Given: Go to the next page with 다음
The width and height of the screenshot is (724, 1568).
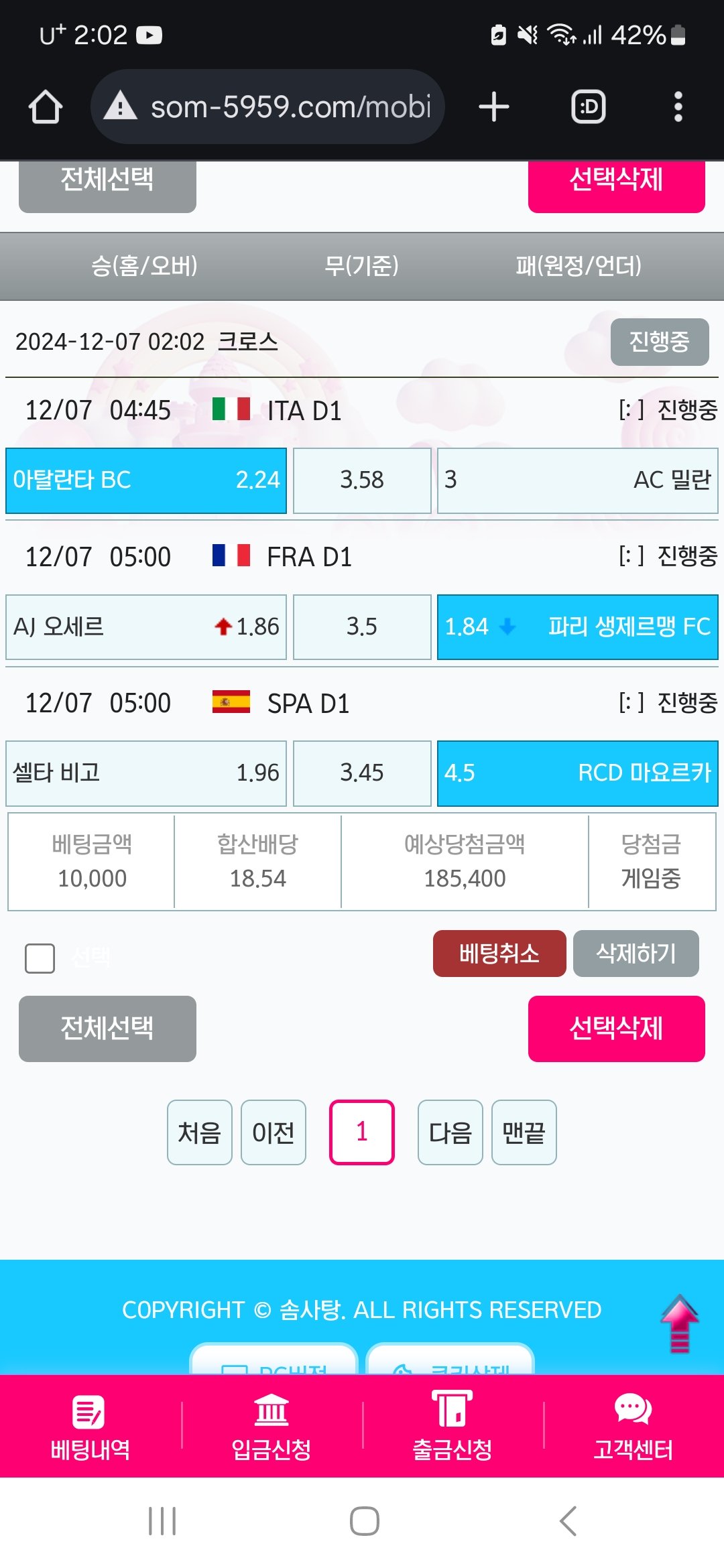Looking at the screenshot, I should (450, 1132).
